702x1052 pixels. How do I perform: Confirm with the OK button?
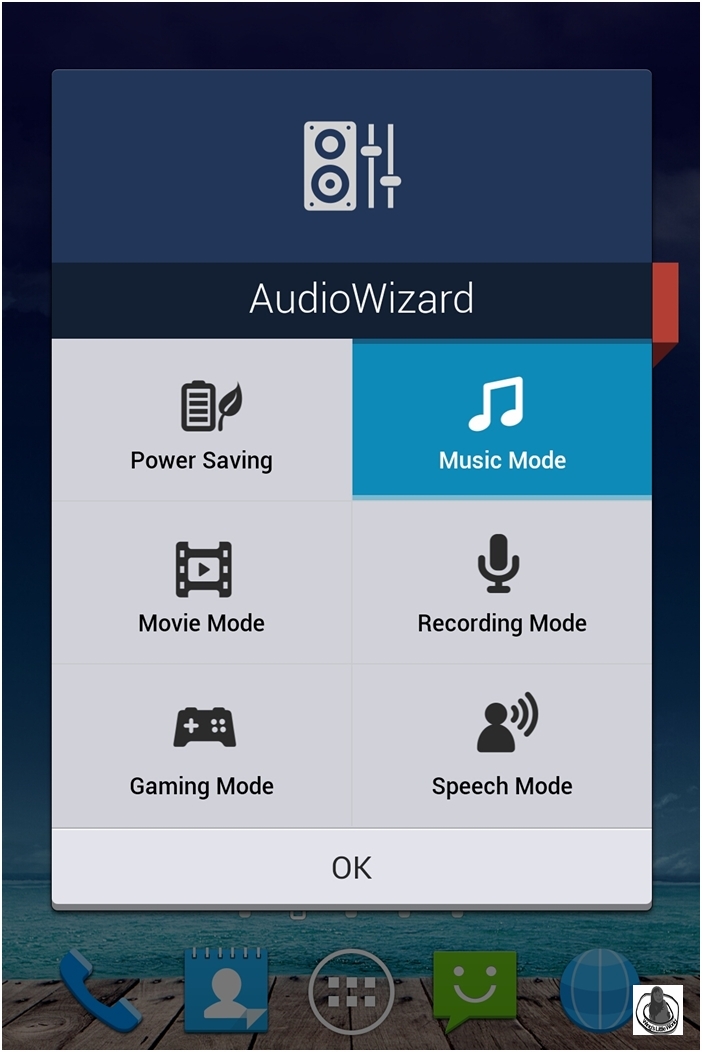tap(351, 867)
